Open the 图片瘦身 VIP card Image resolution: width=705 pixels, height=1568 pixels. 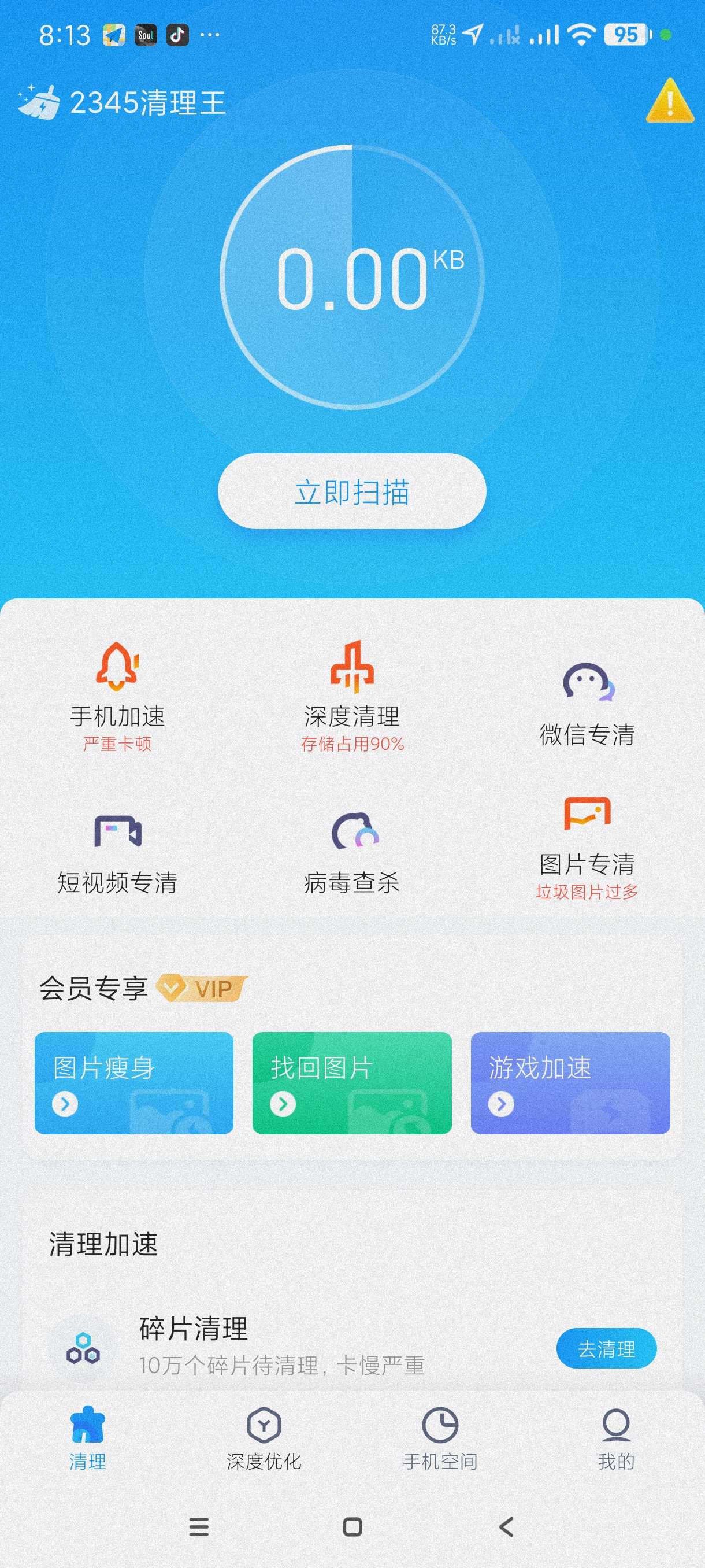134,1083
